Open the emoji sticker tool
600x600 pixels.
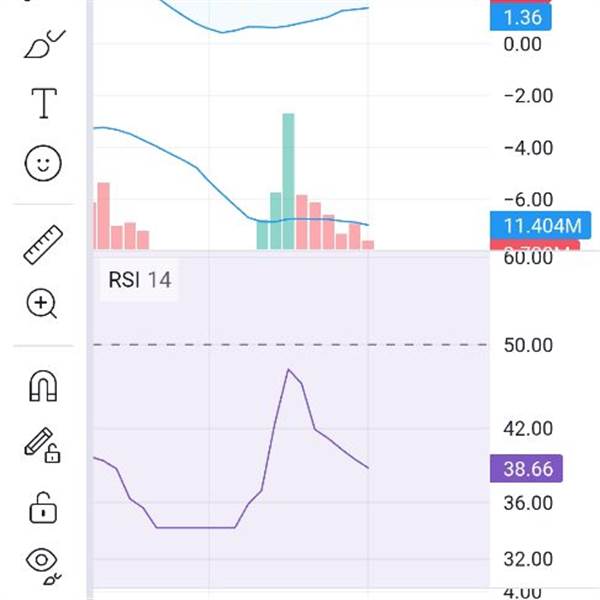43,163
